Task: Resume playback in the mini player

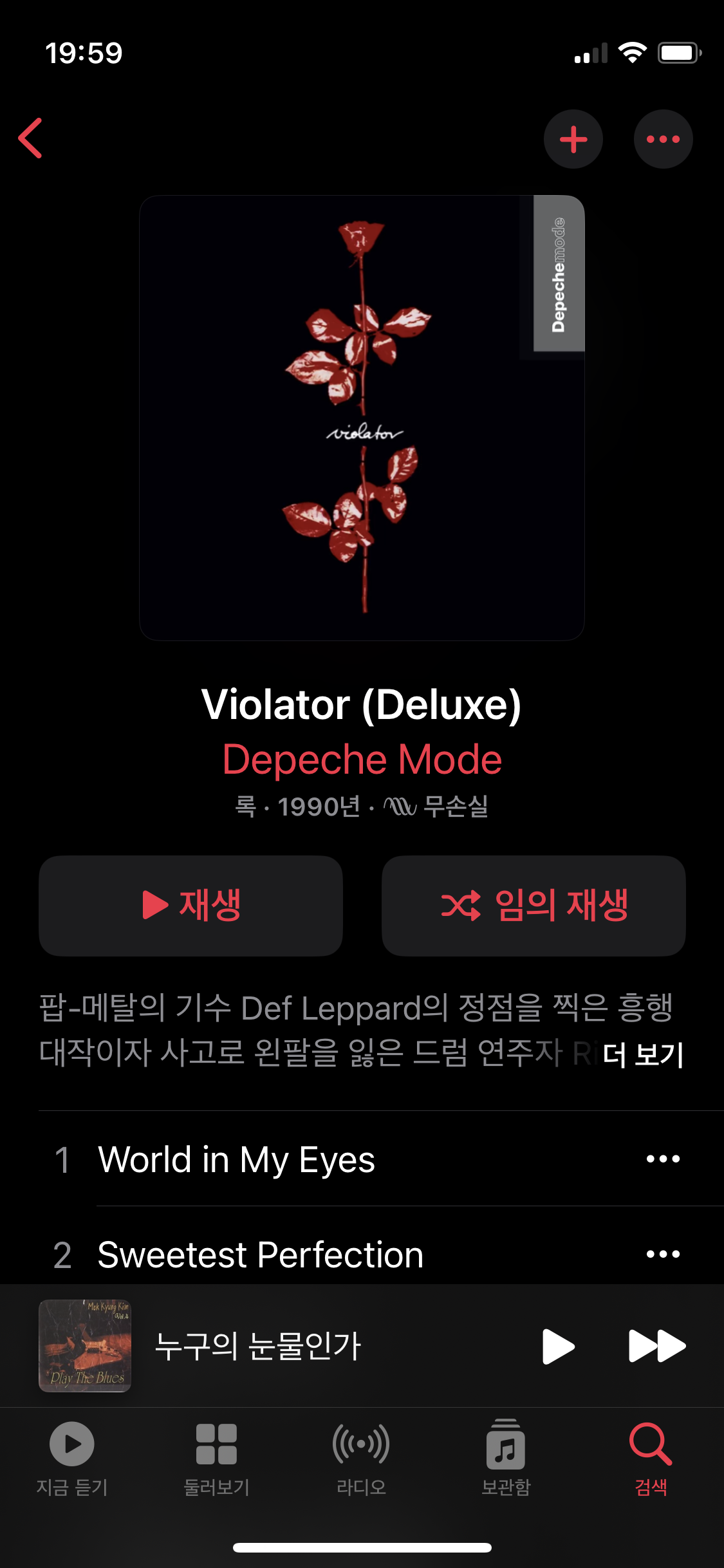Action: point(558,1346)
